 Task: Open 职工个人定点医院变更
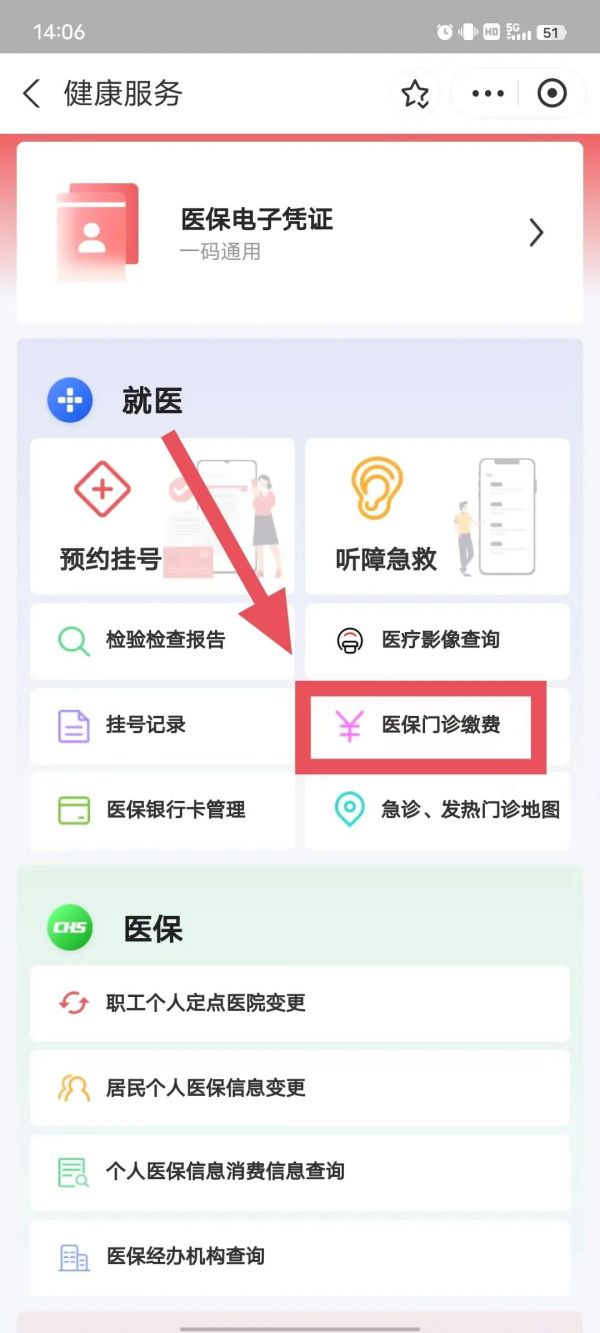[x=300, y=1003]
